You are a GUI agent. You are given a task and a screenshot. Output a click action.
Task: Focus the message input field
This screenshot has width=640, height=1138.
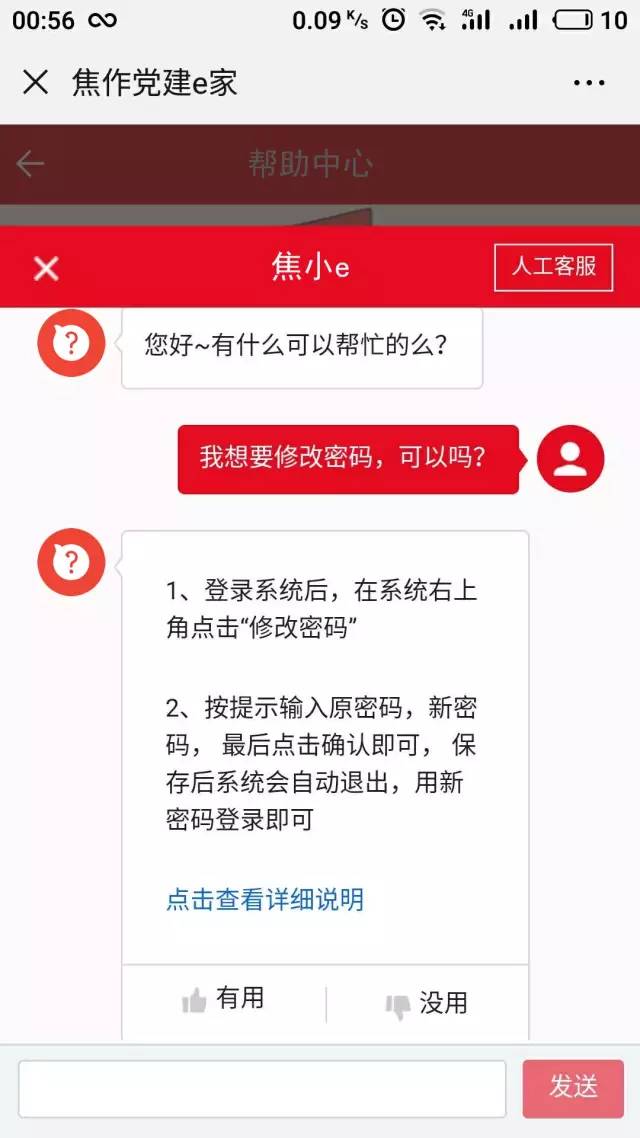(x=262, y=1089)
